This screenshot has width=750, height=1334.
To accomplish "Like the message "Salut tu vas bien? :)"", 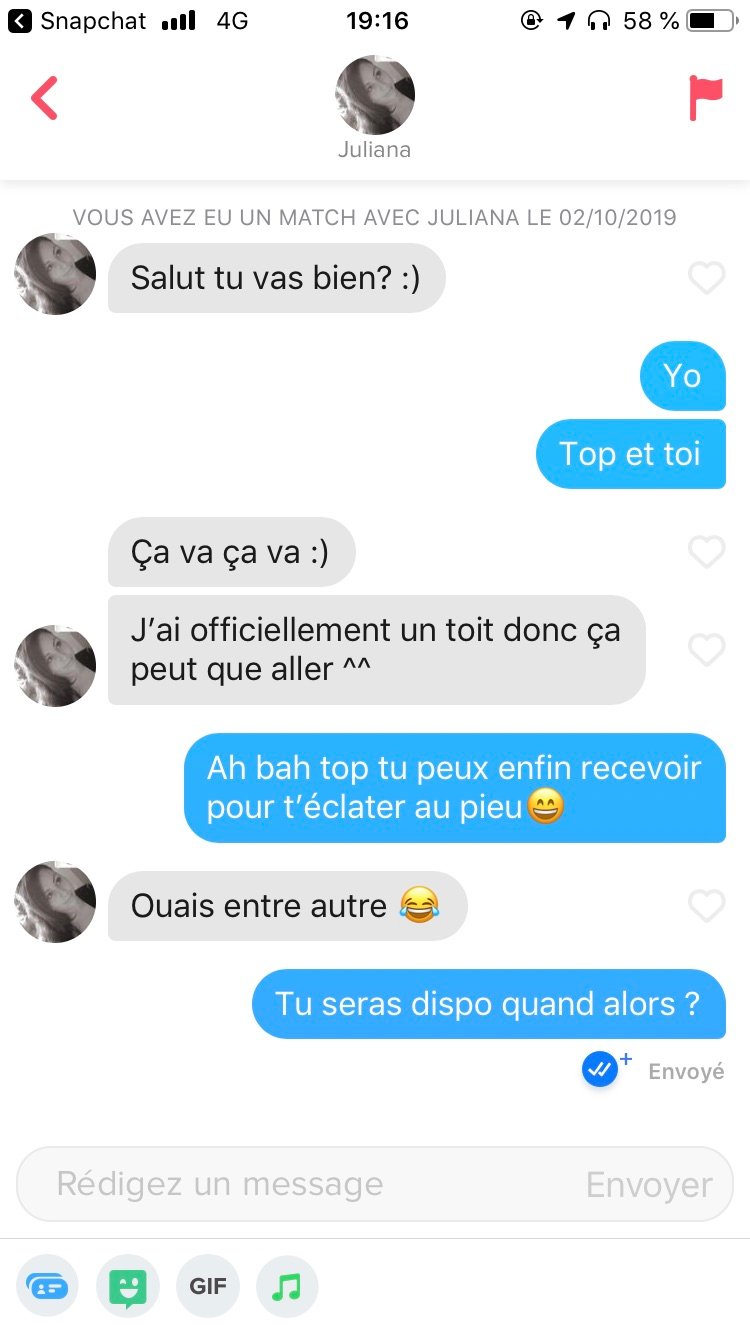I will pyautogui.click(x=706, y=277).
